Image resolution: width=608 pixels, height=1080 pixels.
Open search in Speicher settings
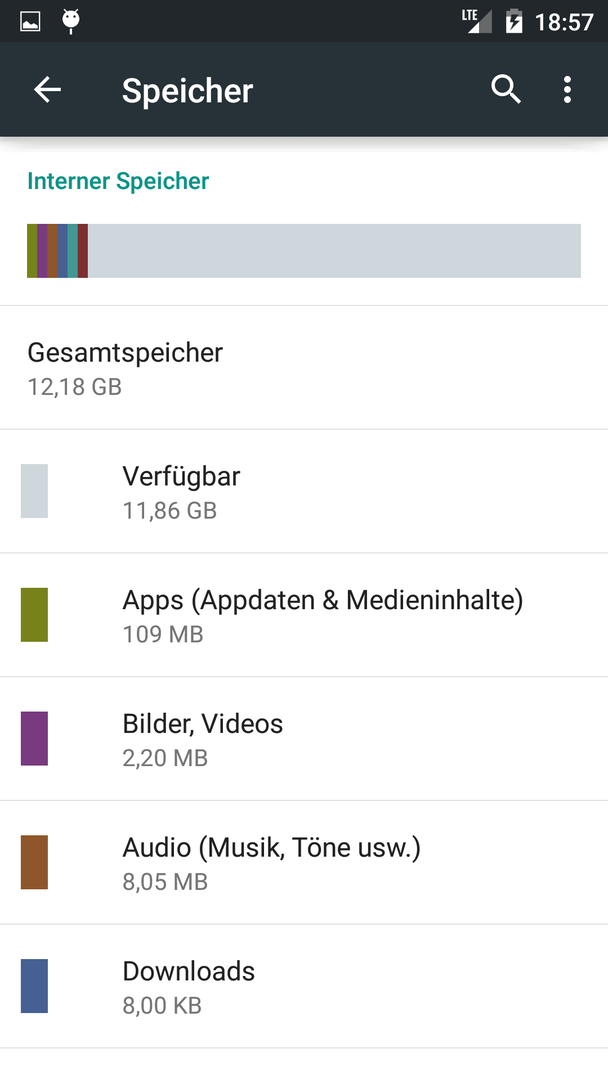pyautogui.click(x=505, y=90)
